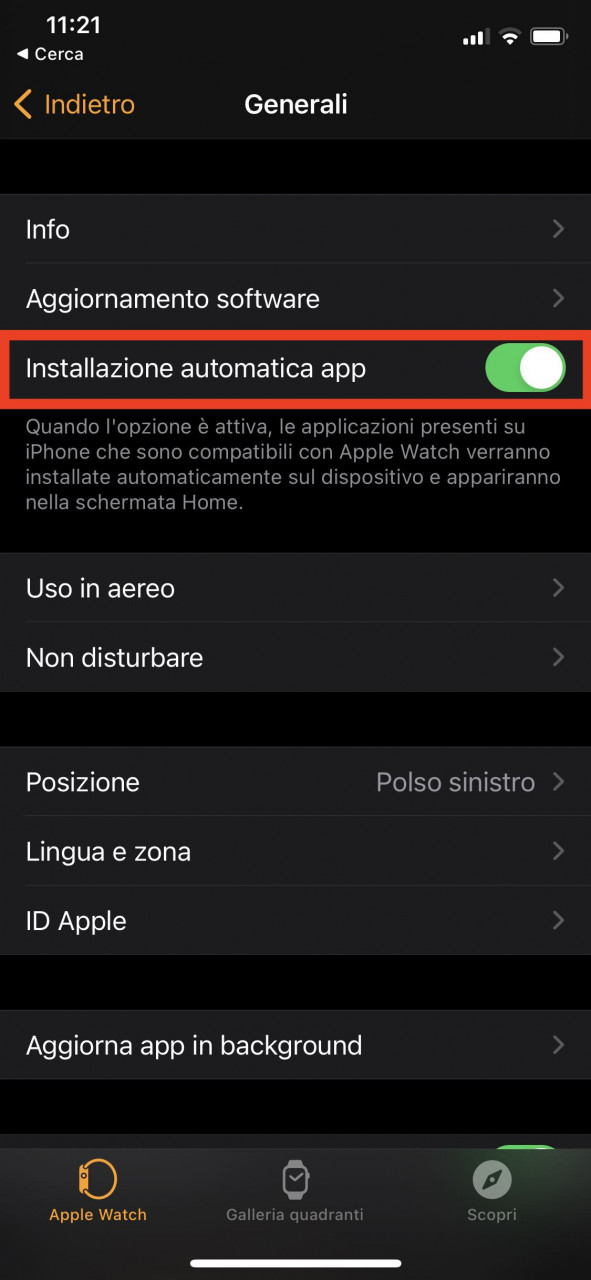Open Uso in aereo settings

[295, 588]
